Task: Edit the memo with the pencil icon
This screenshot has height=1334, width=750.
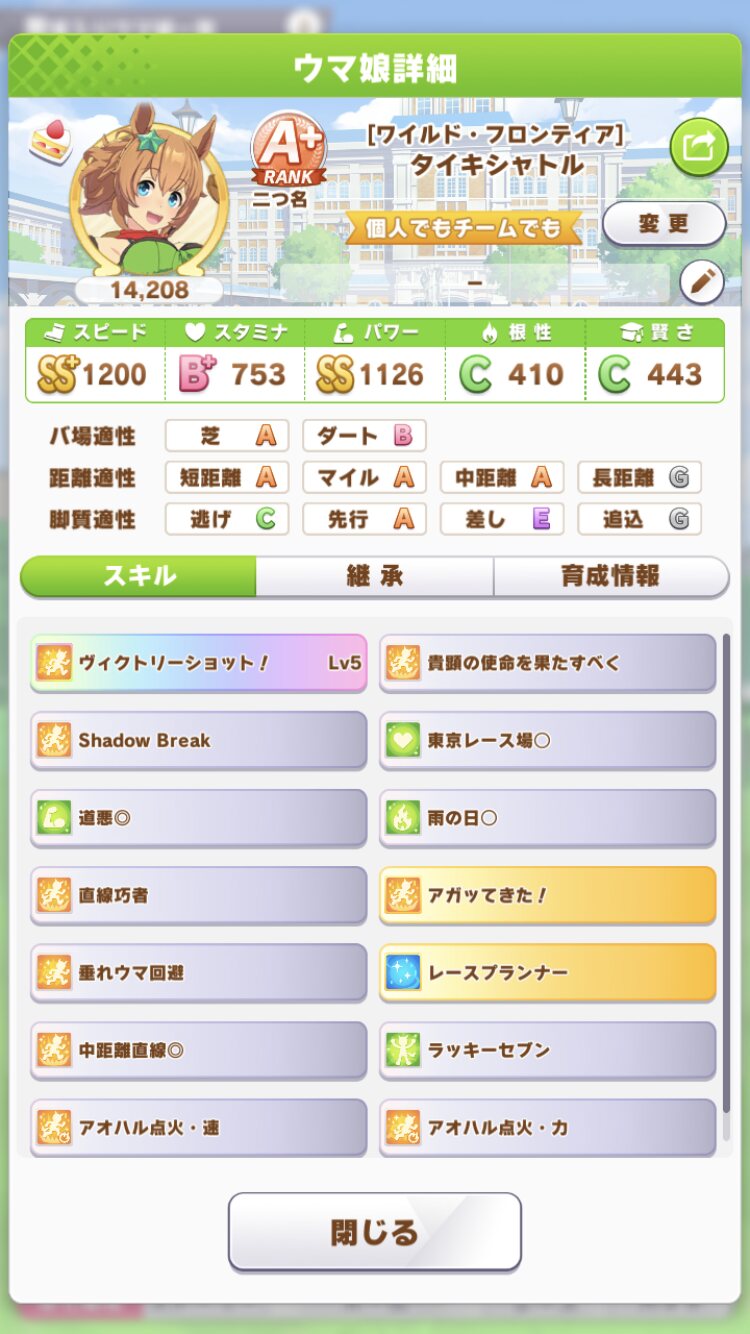Action: click(701, 283)
